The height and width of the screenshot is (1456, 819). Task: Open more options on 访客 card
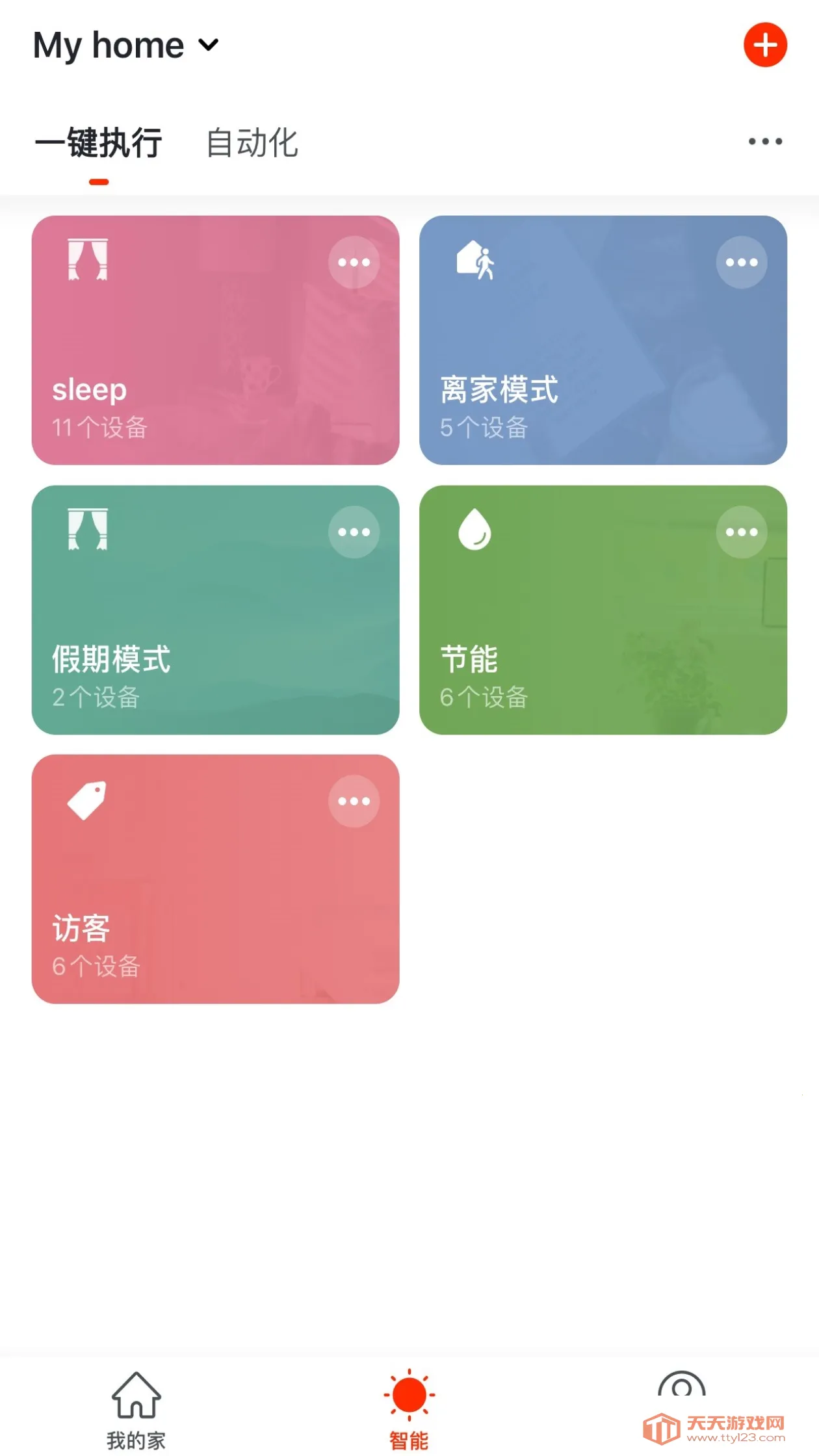pyautogui.click(x=354, y=801)
